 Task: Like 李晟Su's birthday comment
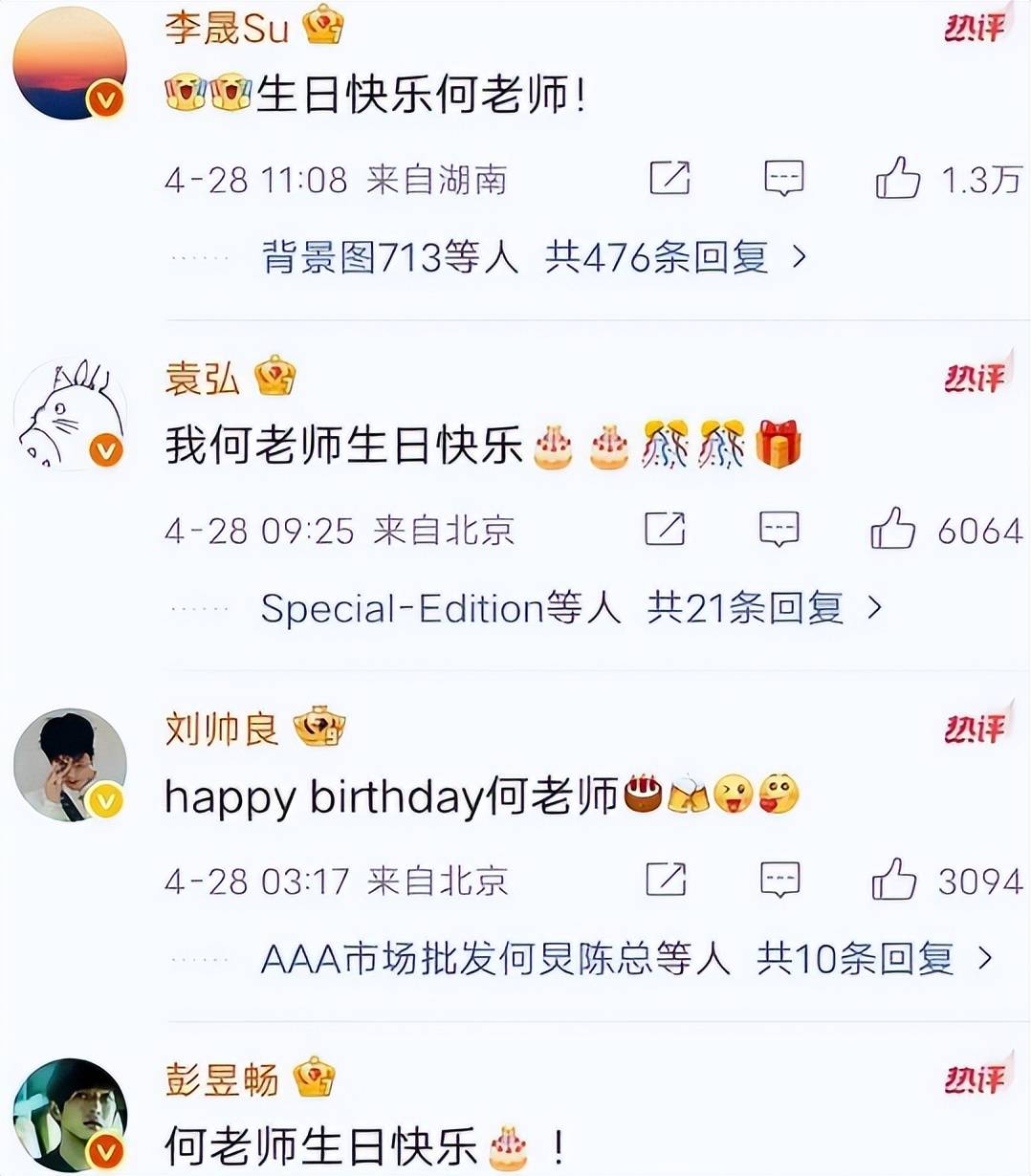click(897, 178)
